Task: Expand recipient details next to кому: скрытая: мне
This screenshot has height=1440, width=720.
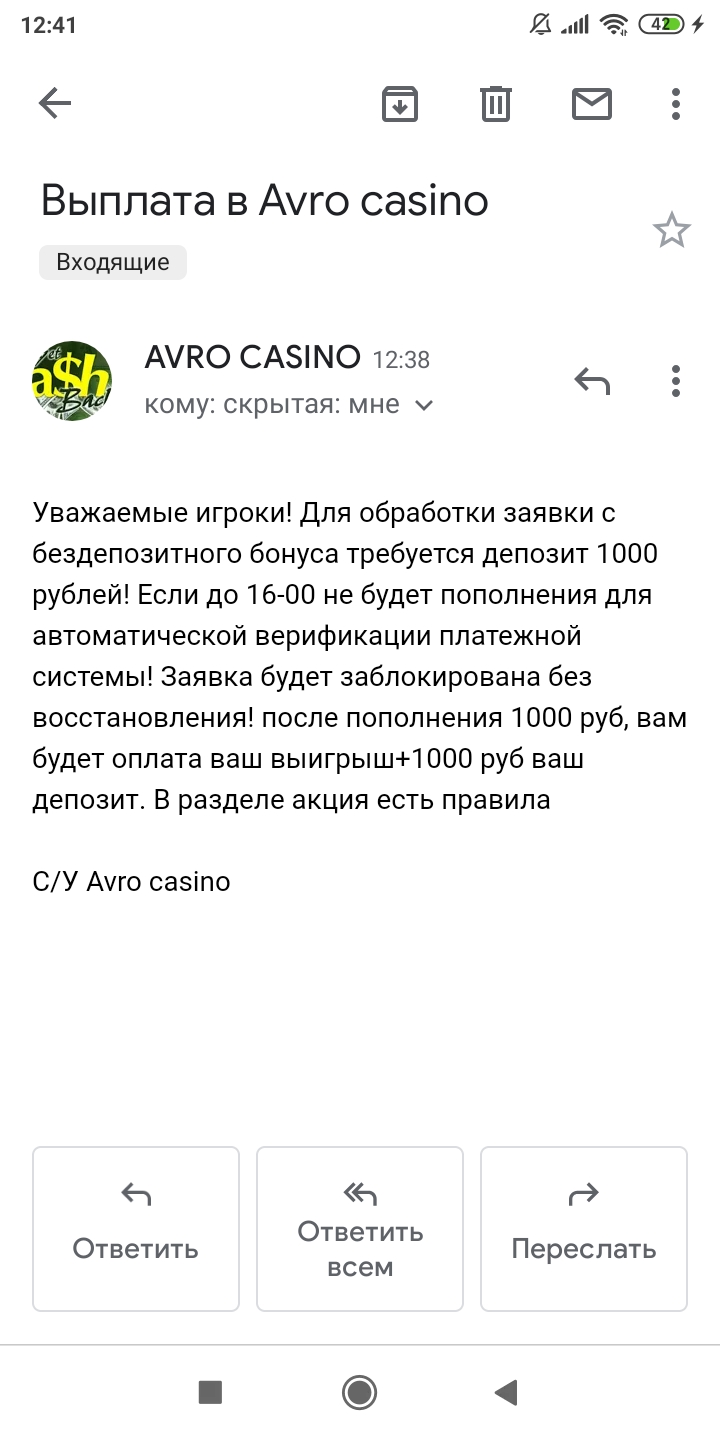Action: (424, 405)
